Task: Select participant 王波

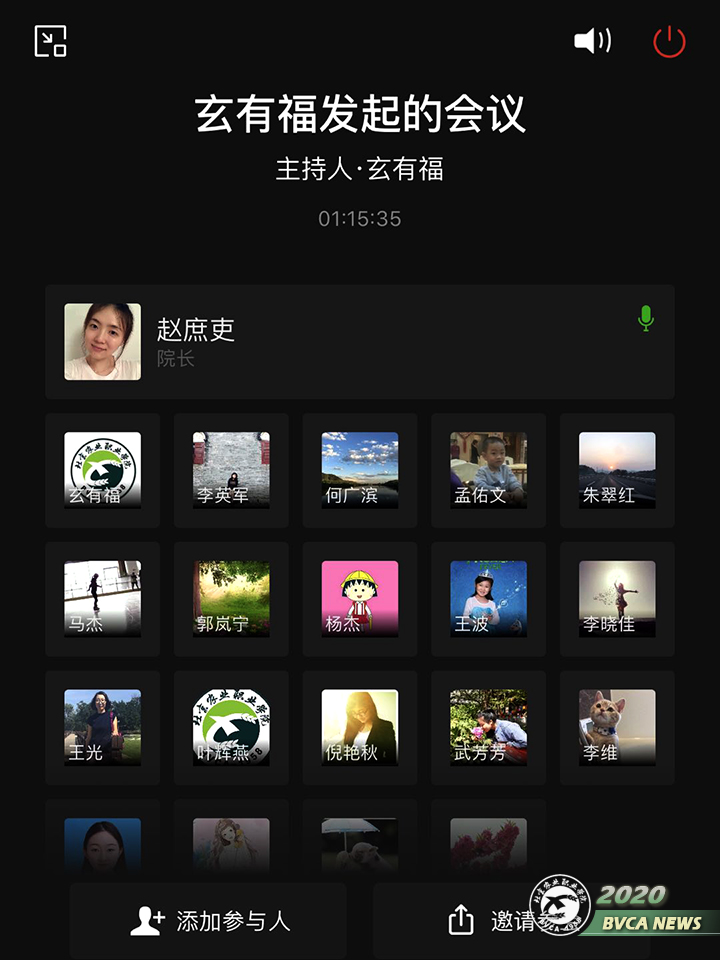Action: point(488,598)
